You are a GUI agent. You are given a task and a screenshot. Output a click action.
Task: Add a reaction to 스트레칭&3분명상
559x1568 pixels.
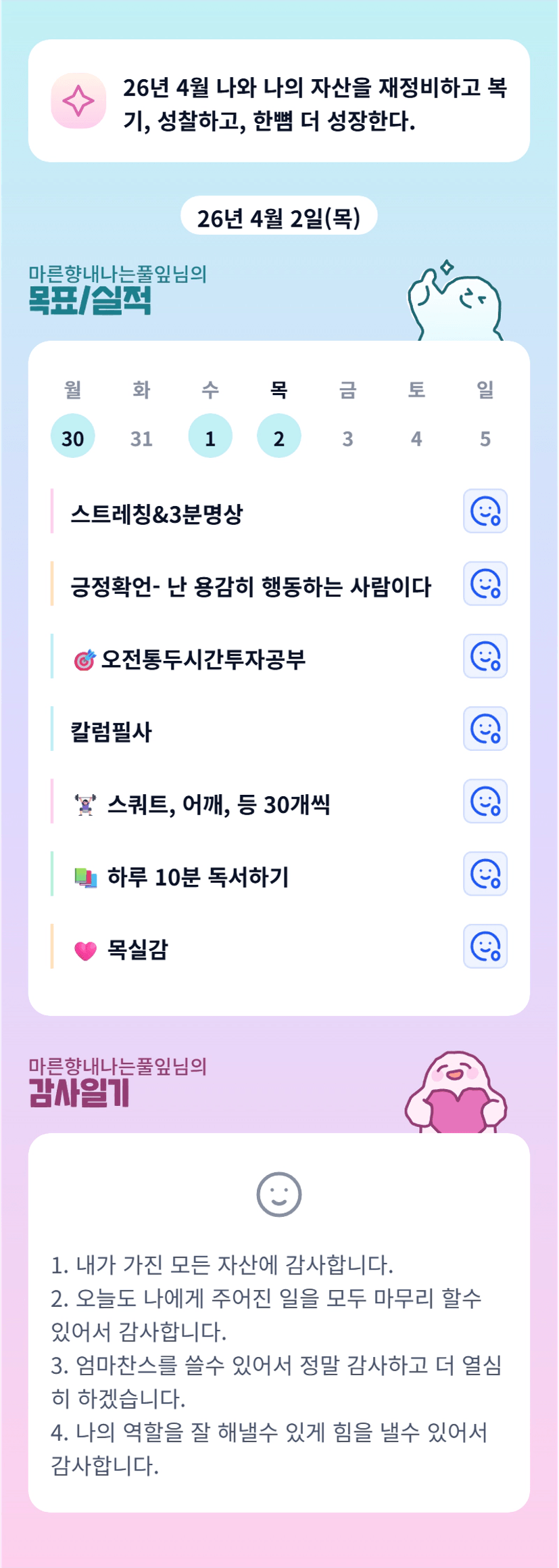pos(485,511)
